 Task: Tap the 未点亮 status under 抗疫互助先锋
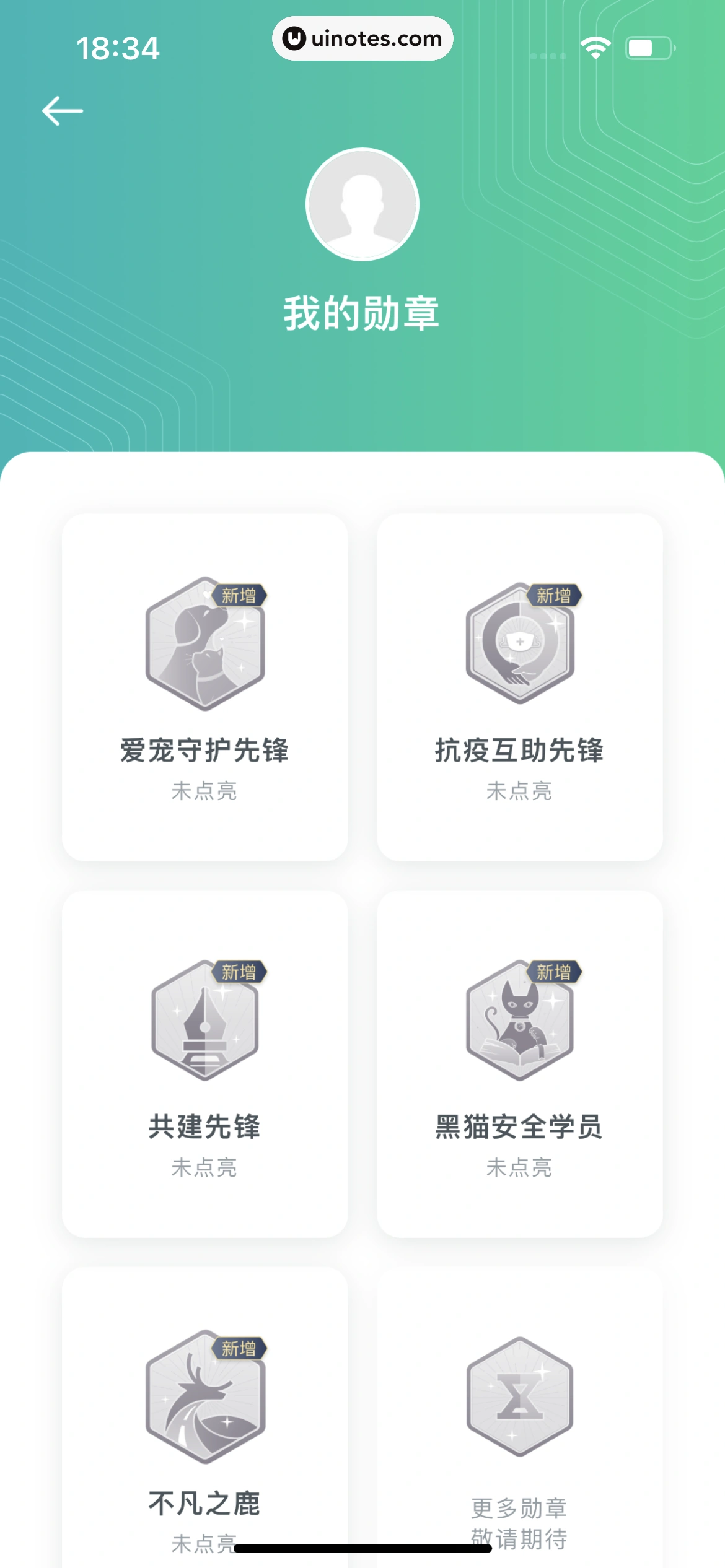[519, 791]
